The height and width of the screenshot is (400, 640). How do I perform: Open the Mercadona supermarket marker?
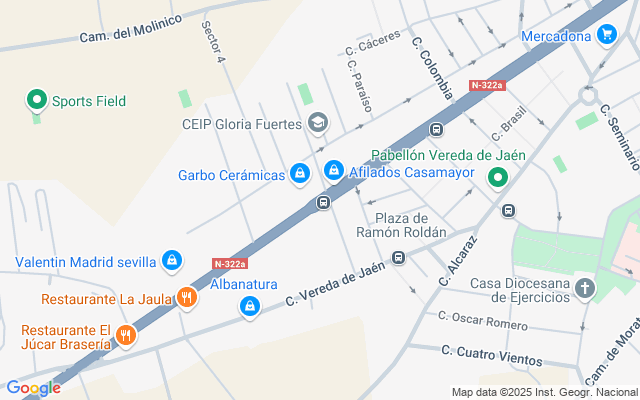coord(606,36)
